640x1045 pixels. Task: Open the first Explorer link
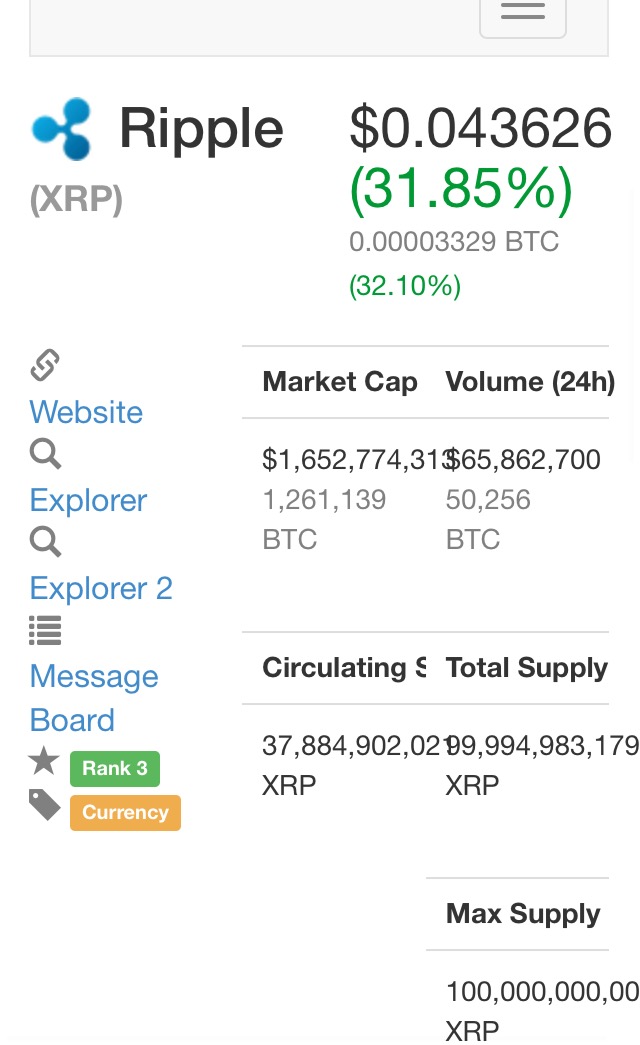pyautogui.click(x=88, y=500)
